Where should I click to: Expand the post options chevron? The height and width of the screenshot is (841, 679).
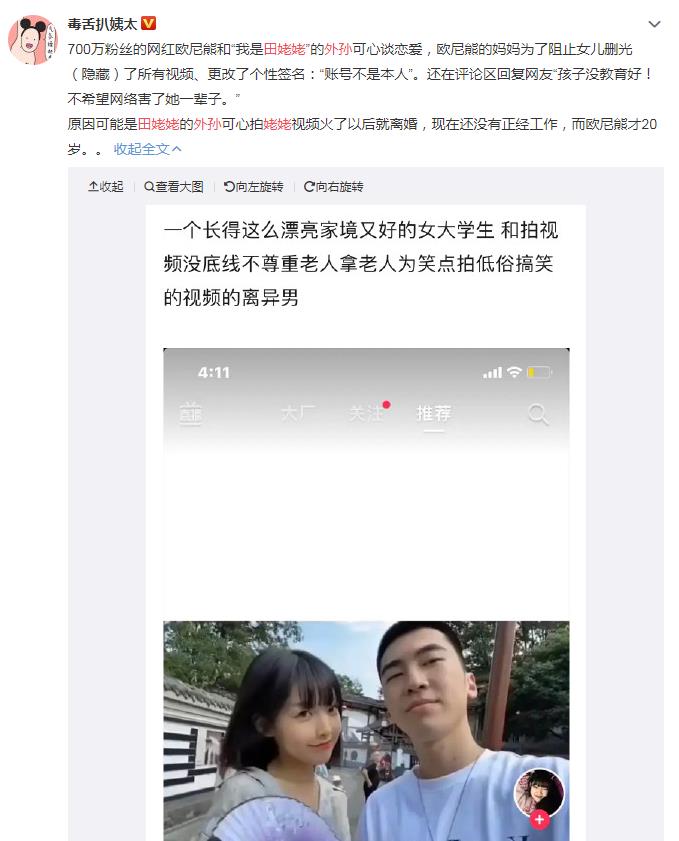tap(654, 24)
